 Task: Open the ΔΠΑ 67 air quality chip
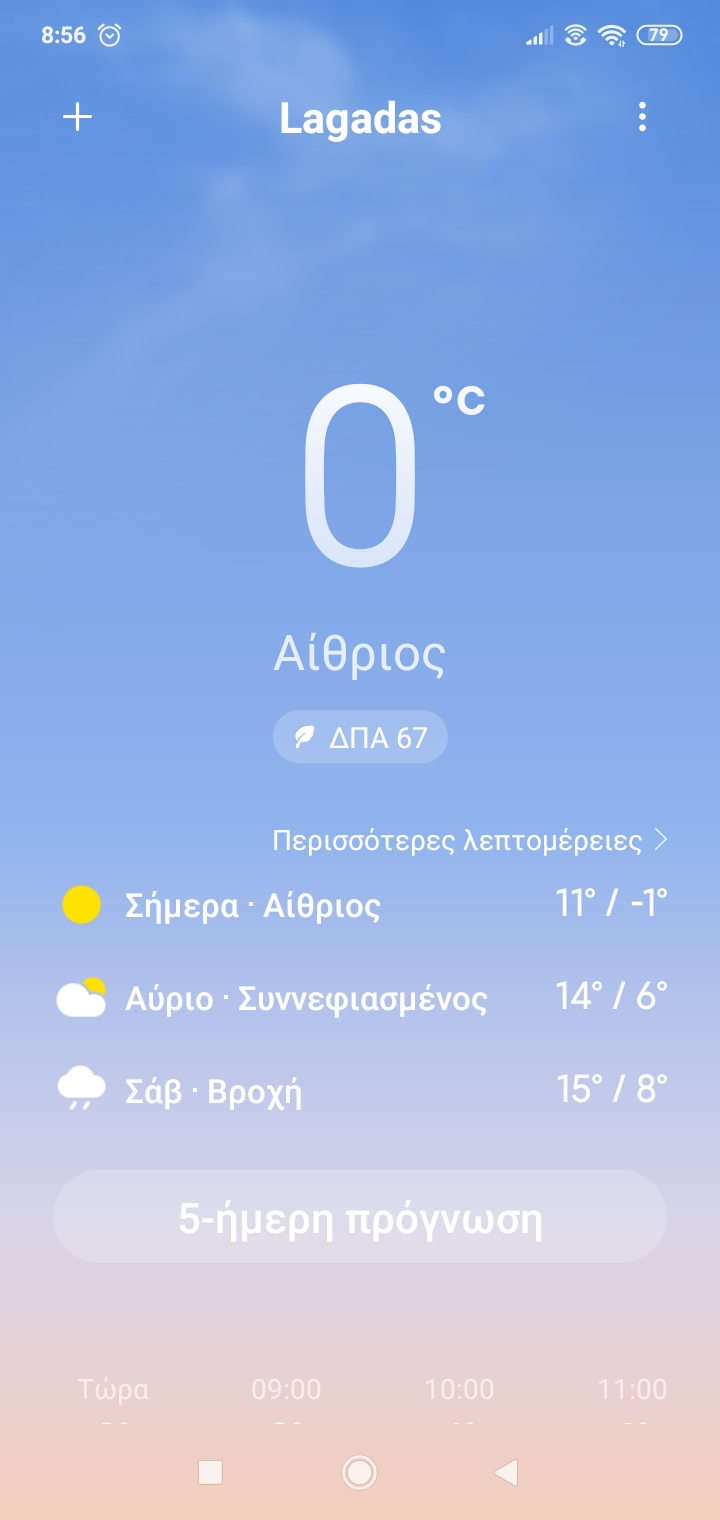tap(360, 738)
